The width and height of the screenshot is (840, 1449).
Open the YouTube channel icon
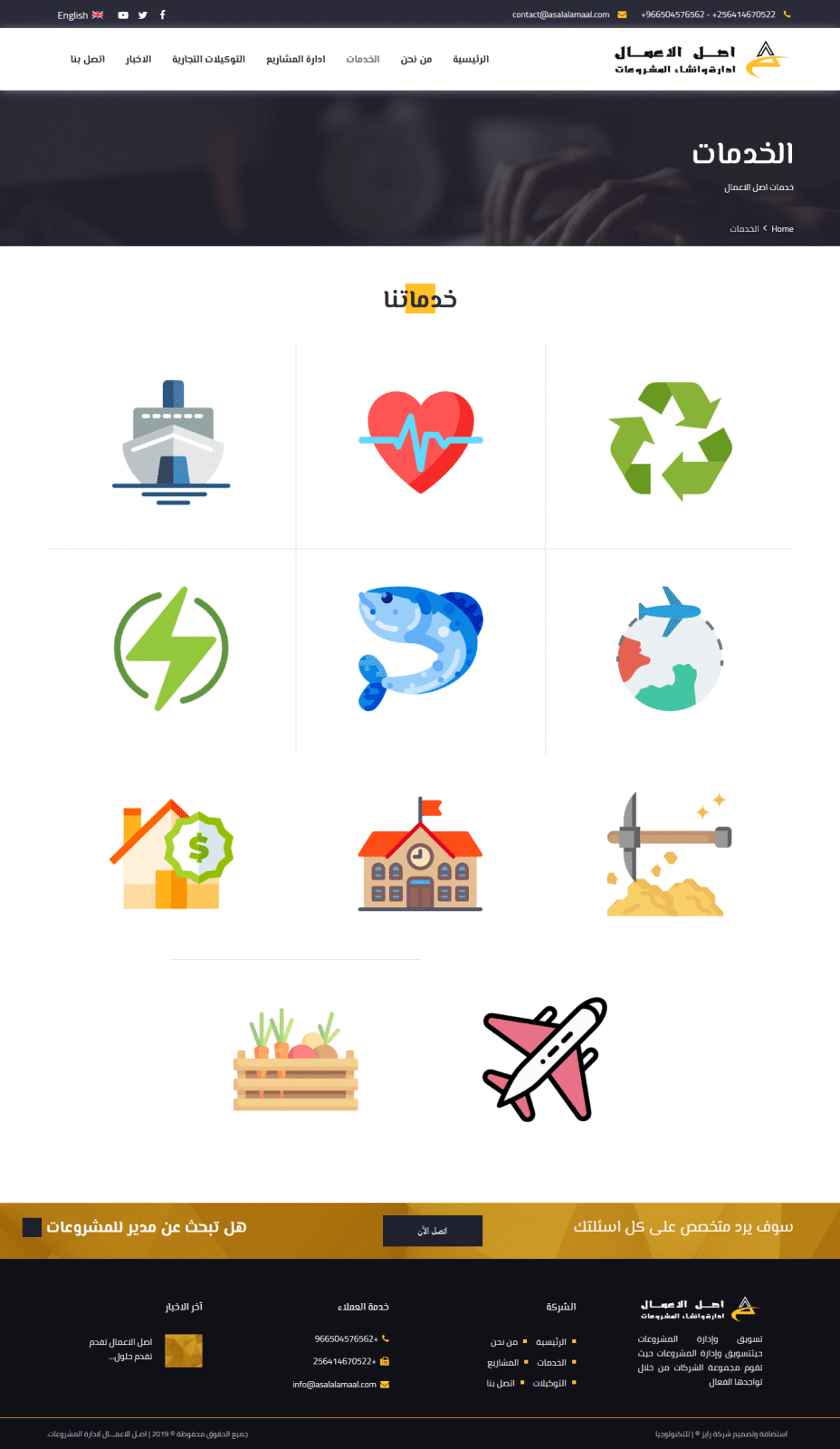[123, 15]
